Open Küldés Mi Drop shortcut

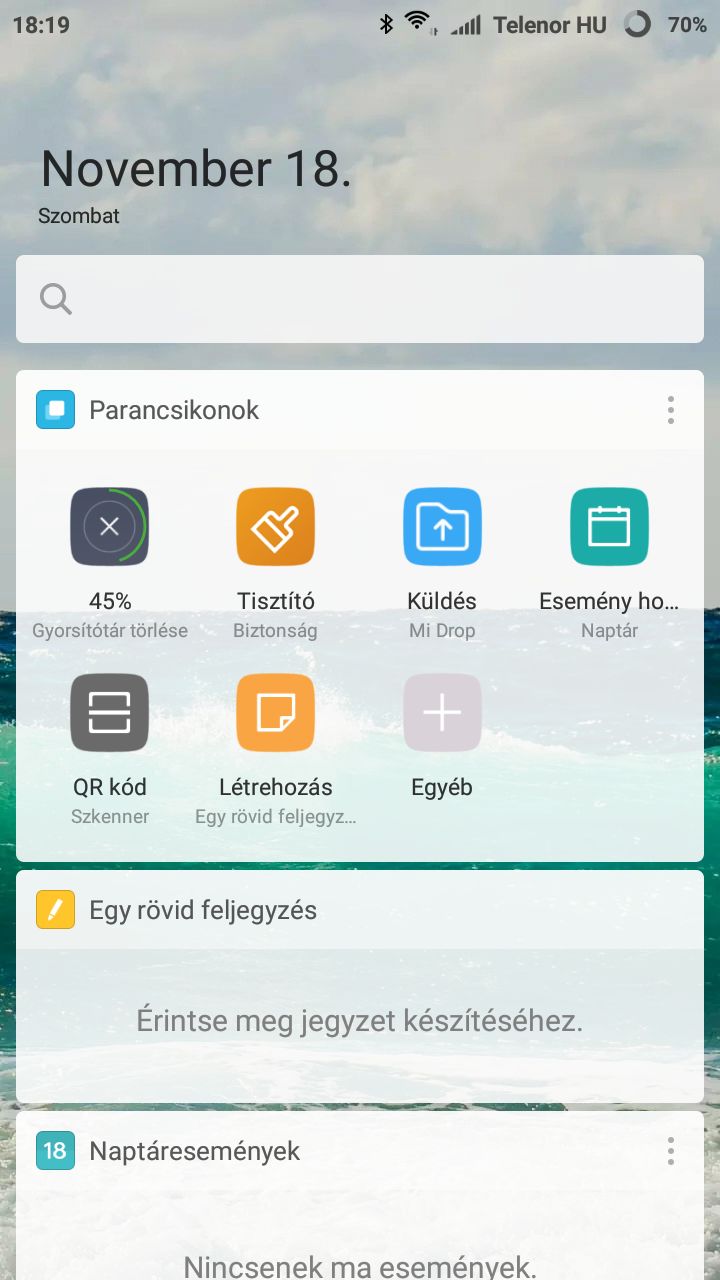coord(442,527)
